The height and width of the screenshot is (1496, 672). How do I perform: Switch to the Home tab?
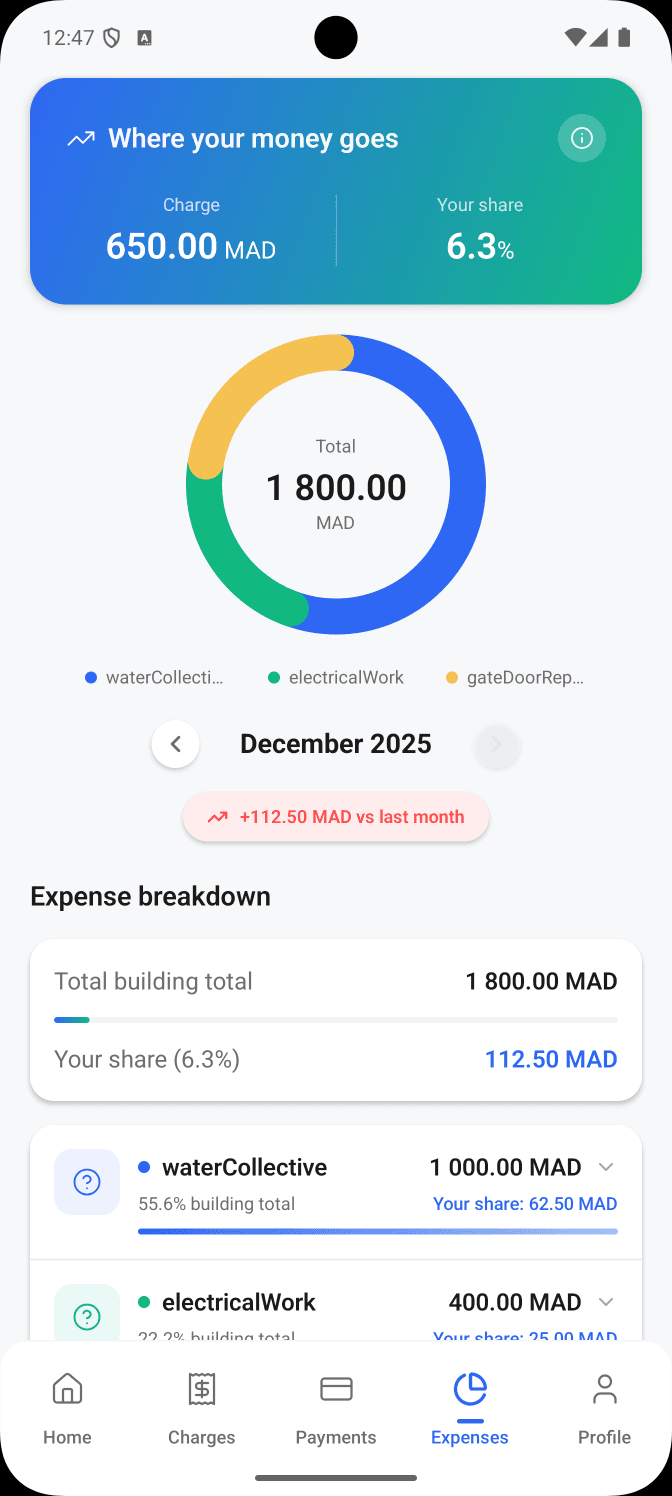coord(67,1408)
